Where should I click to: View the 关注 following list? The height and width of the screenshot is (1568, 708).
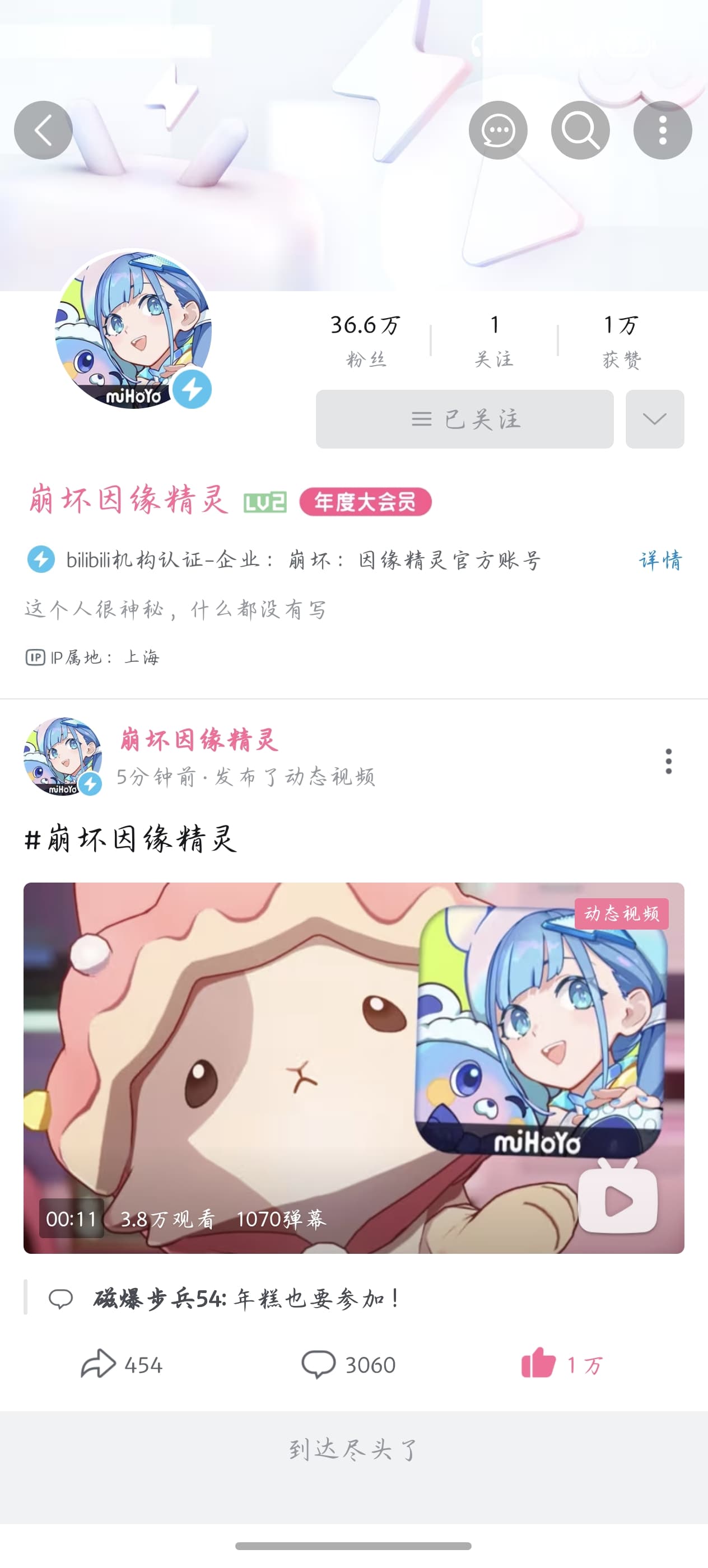pyautogui.click(x=493, y=340)
